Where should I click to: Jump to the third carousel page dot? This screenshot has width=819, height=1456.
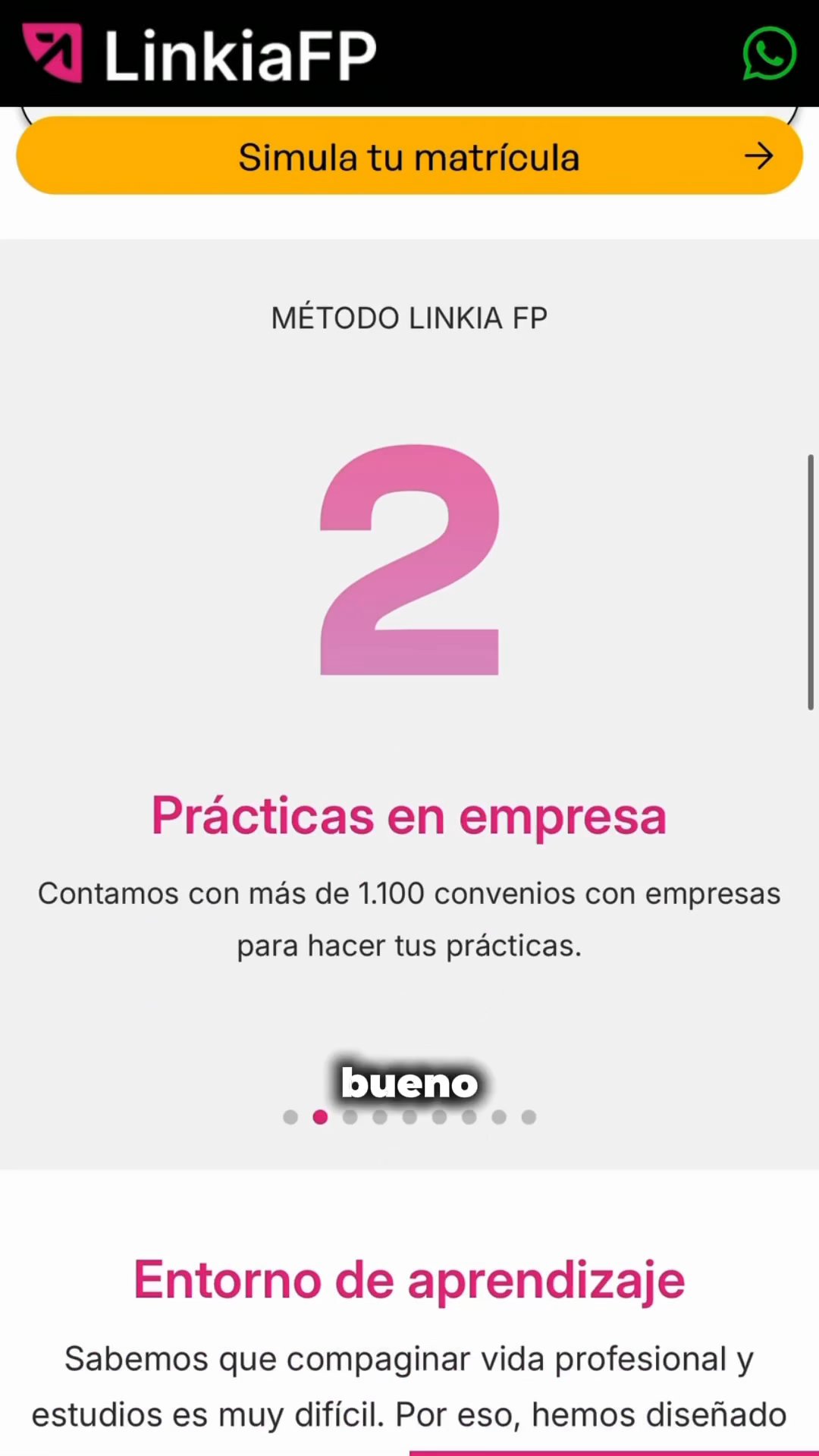pyautogui.click(x=350, y=1117)
